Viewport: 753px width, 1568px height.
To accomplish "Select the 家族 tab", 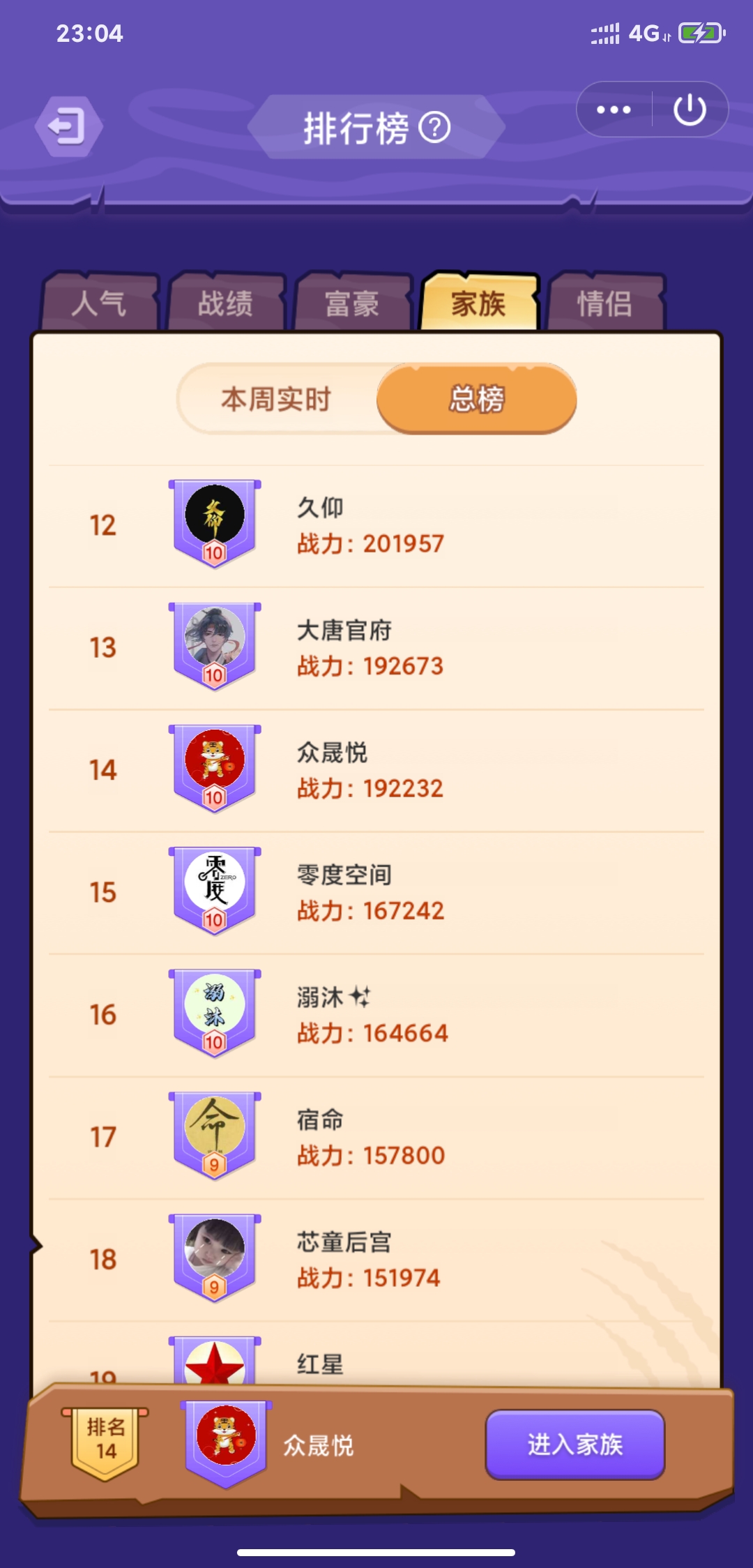I will (478, 303).
